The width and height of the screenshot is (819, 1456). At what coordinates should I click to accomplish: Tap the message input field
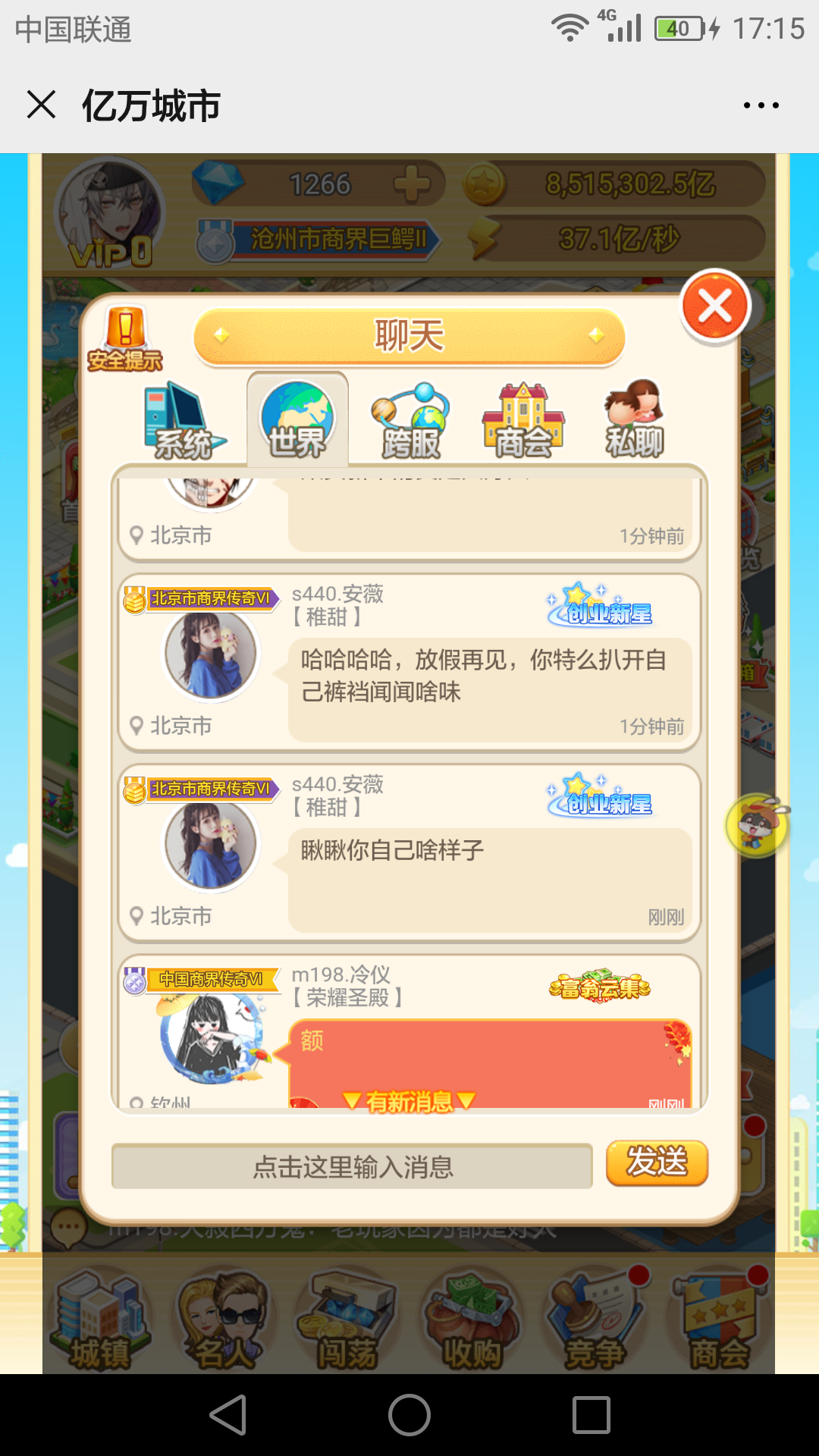352,1166
